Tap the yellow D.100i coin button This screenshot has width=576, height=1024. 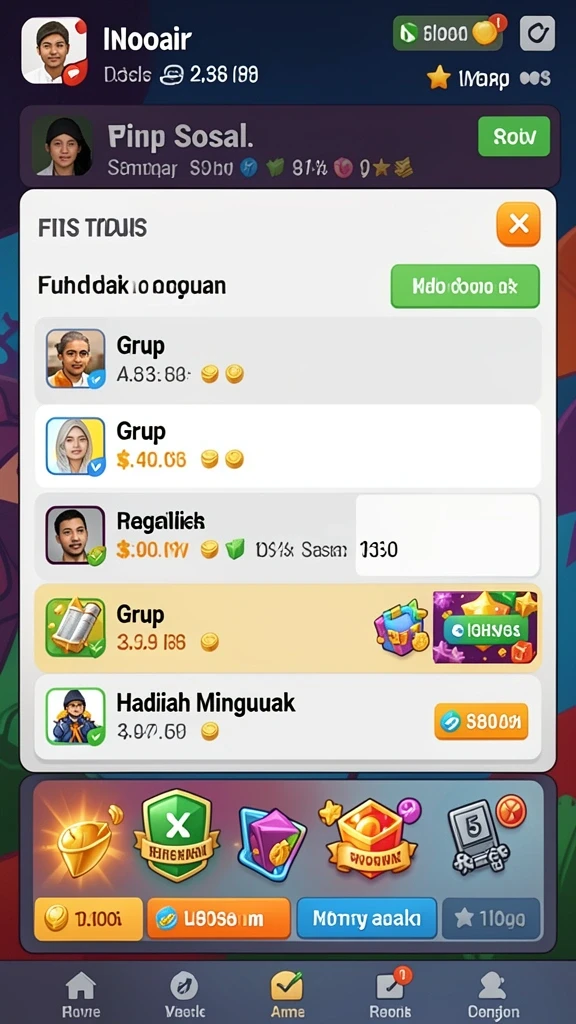(x=88, y=919)
